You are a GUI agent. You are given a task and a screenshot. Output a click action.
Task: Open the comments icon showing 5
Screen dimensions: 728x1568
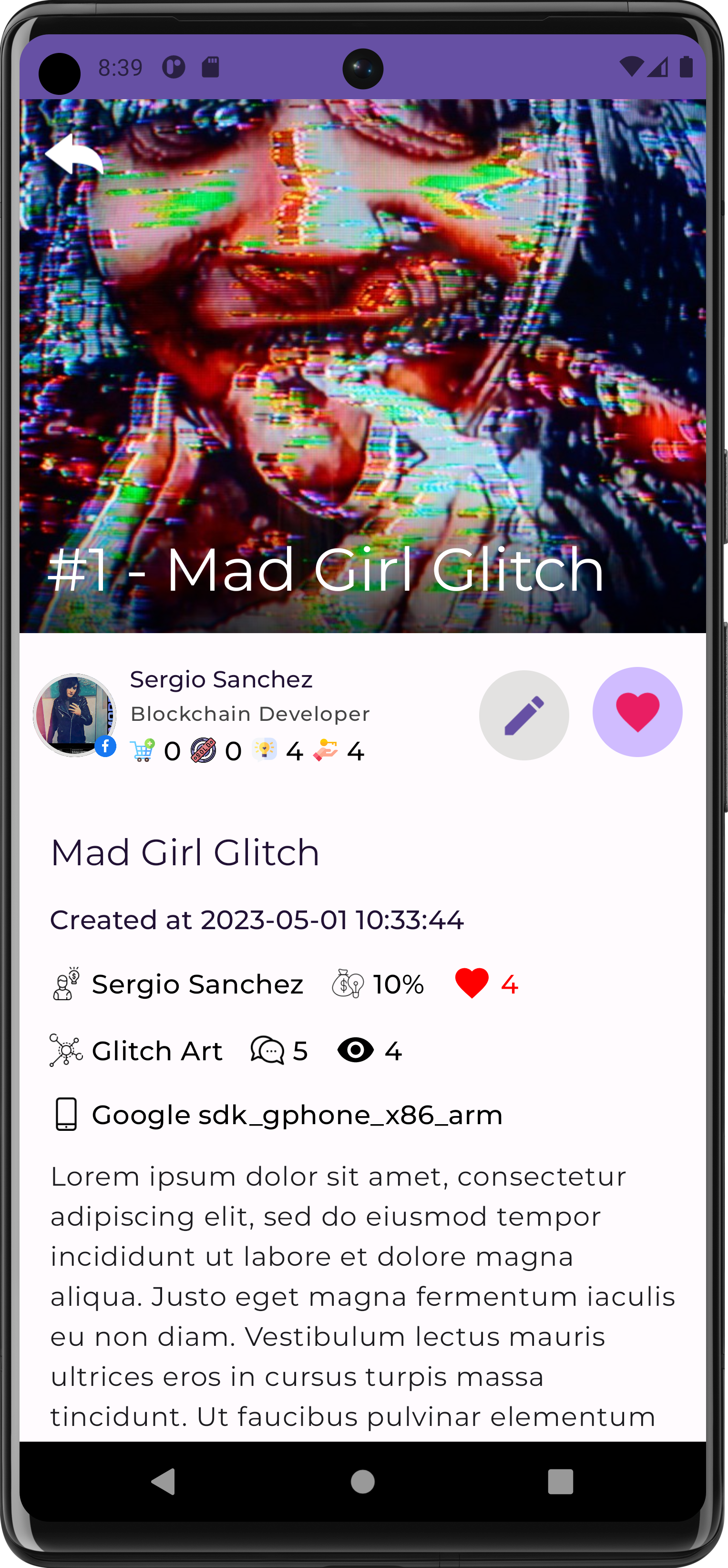[x=267, y=1050]
